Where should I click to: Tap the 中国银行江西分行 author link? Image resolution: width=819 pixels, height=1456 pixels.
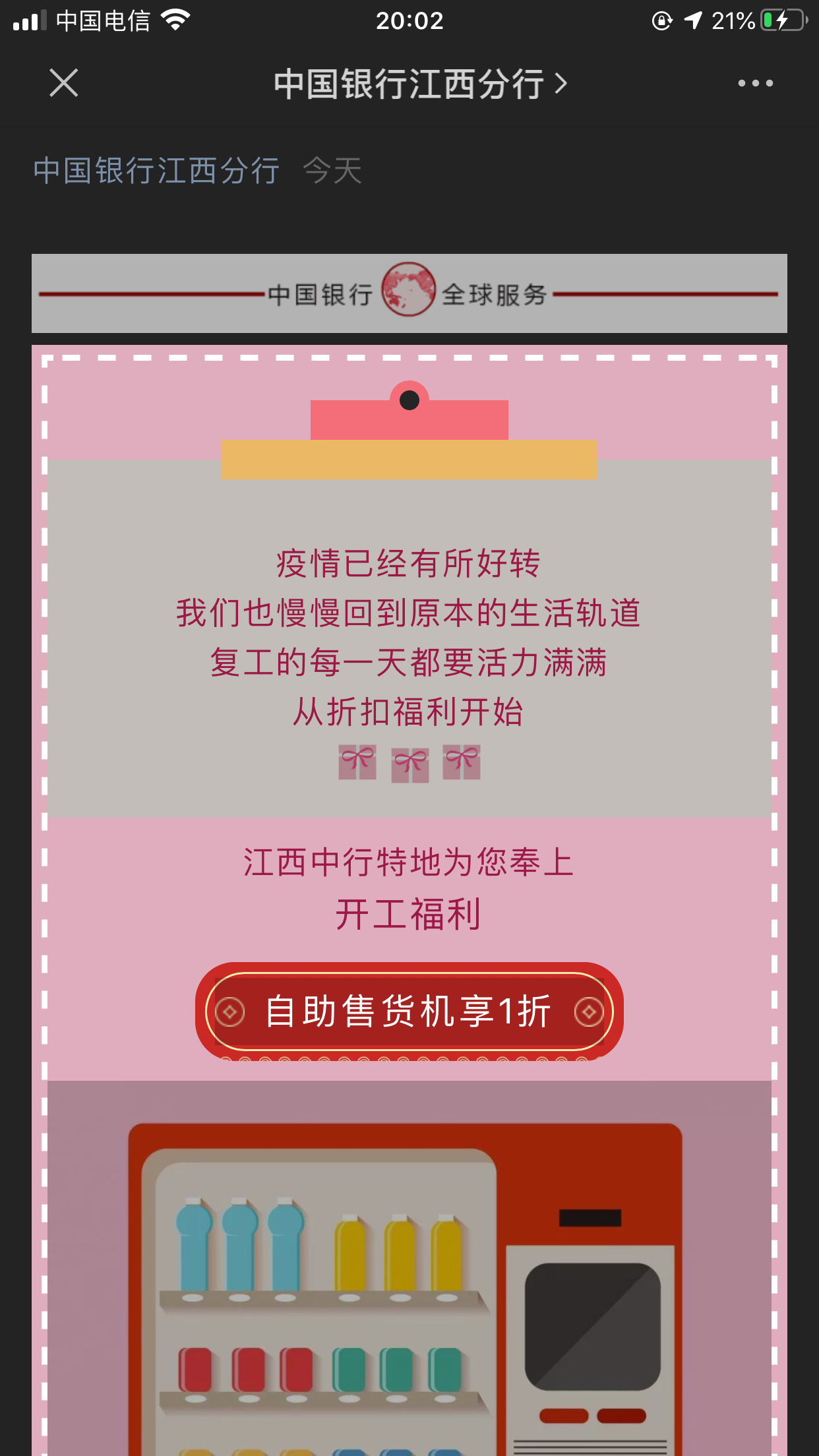tap(156, 171)
